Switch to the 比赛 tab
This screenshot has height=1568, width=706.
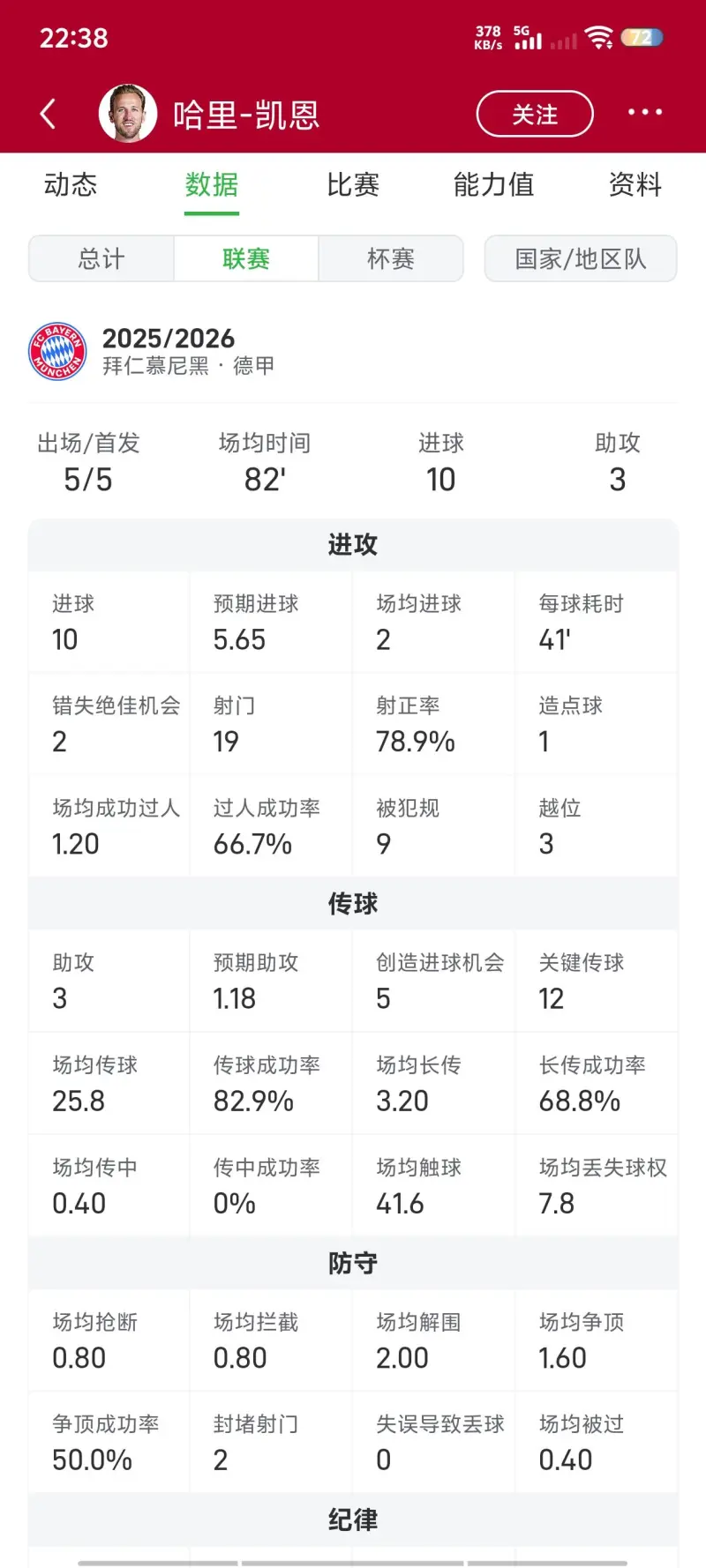[353, 184]
